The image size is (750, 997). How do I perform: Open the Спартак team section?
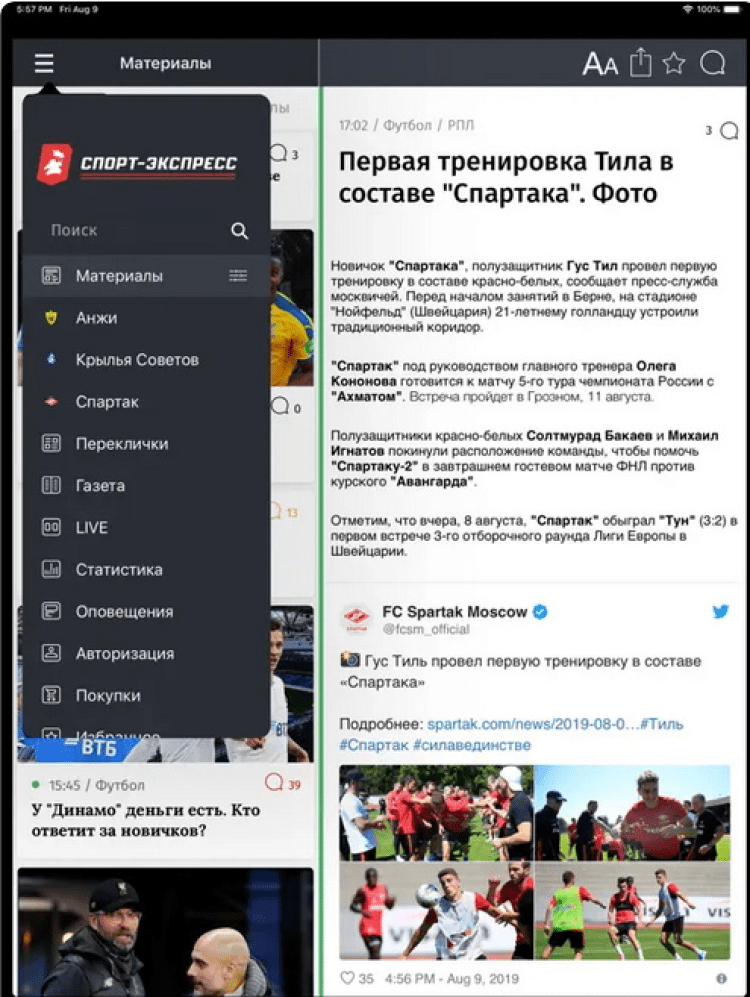pyautogui.click(x=107, y=402)
